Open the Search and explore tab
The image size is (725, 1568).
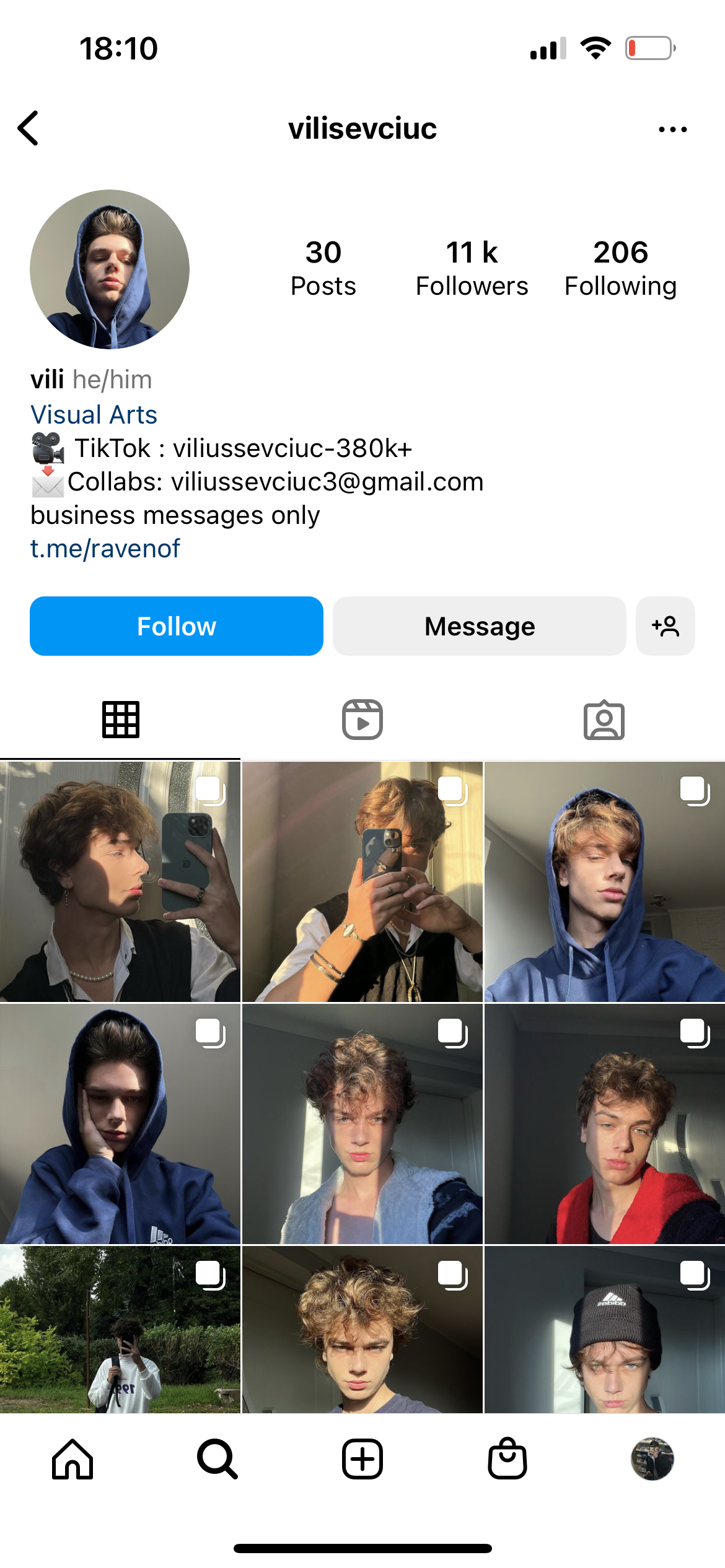coord(217,1459)
